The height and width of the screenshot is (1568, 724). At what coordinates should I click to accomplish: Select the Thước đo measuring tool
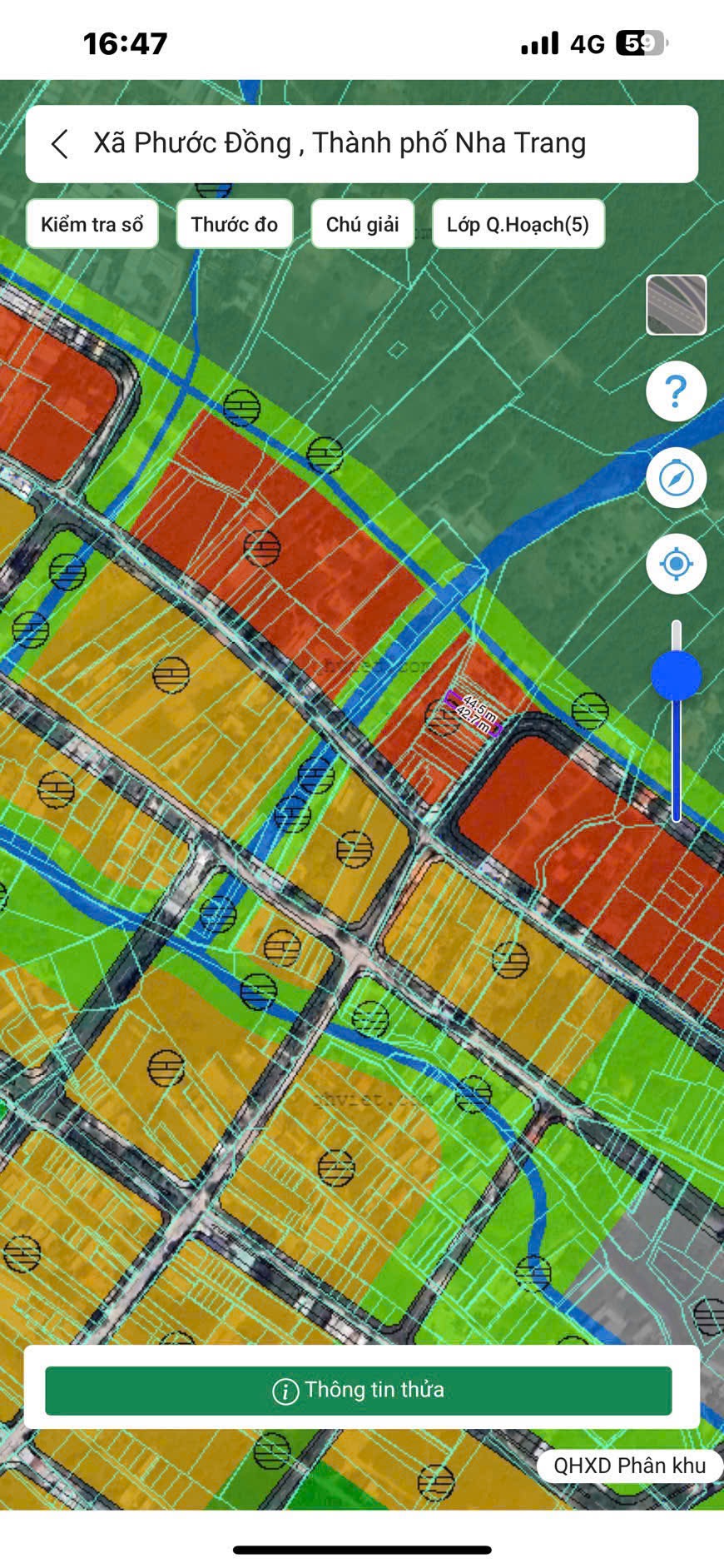point(234,224)
